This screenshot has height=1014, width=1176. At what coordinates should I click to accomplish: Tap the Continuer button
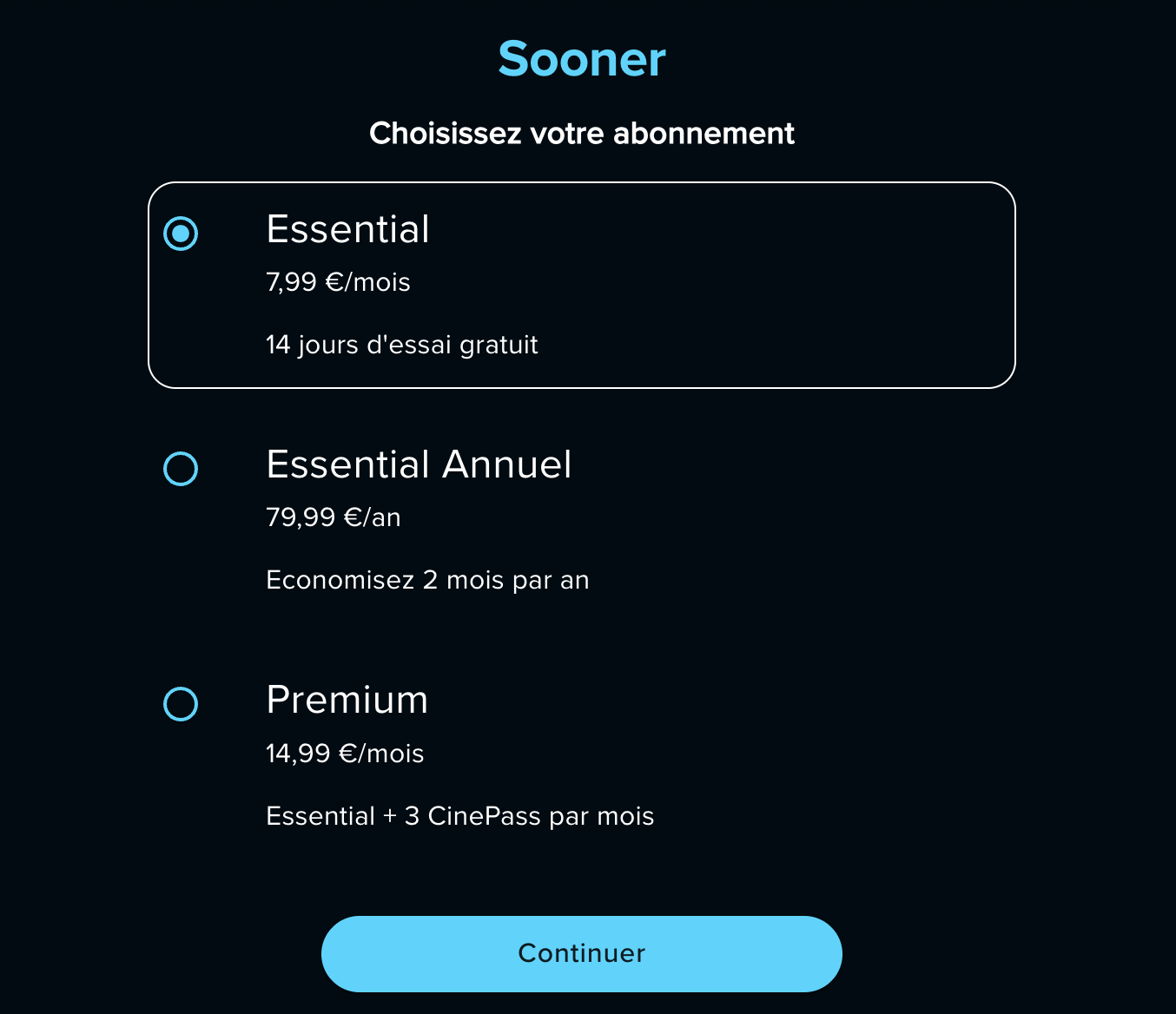581,953
